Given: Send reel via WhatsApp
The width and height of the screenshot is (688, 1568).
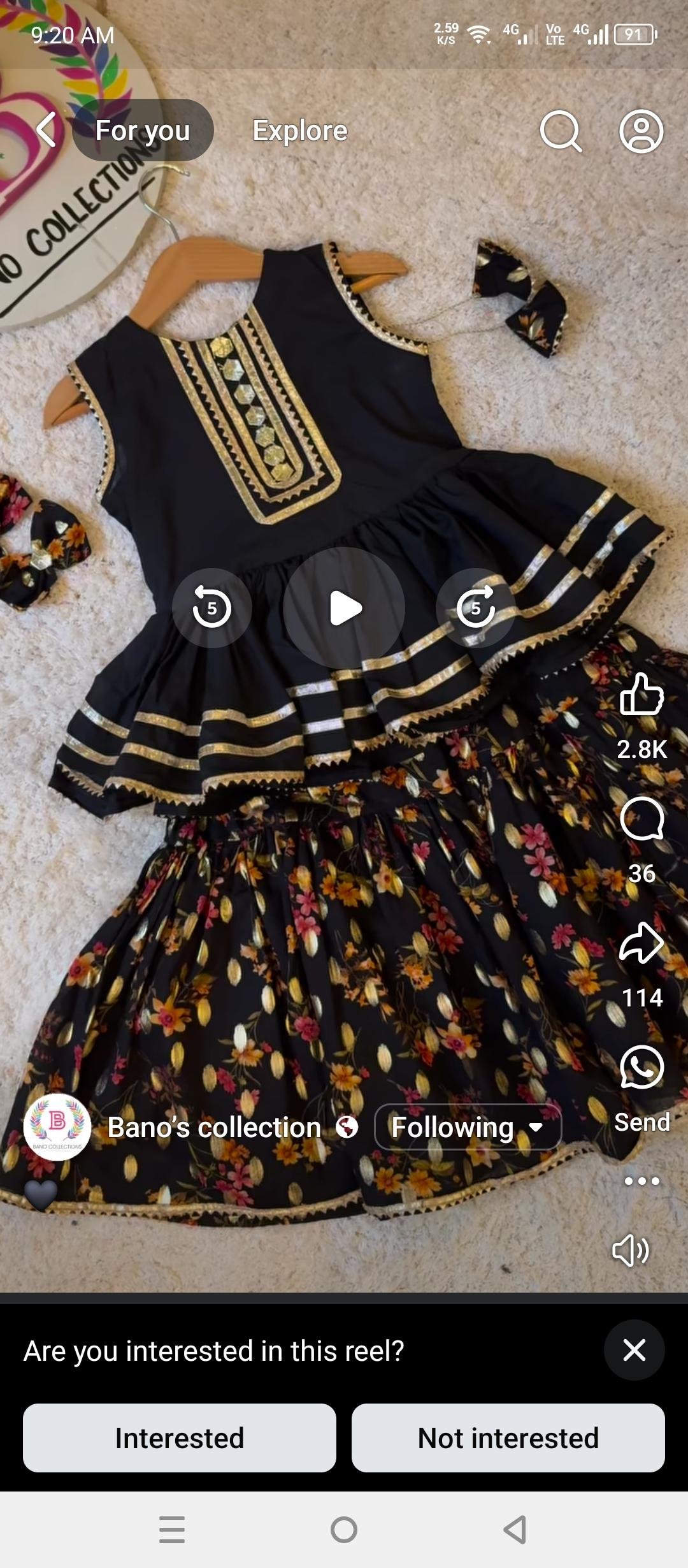Looking at the screenshot, I should [x=641, y=1068].
